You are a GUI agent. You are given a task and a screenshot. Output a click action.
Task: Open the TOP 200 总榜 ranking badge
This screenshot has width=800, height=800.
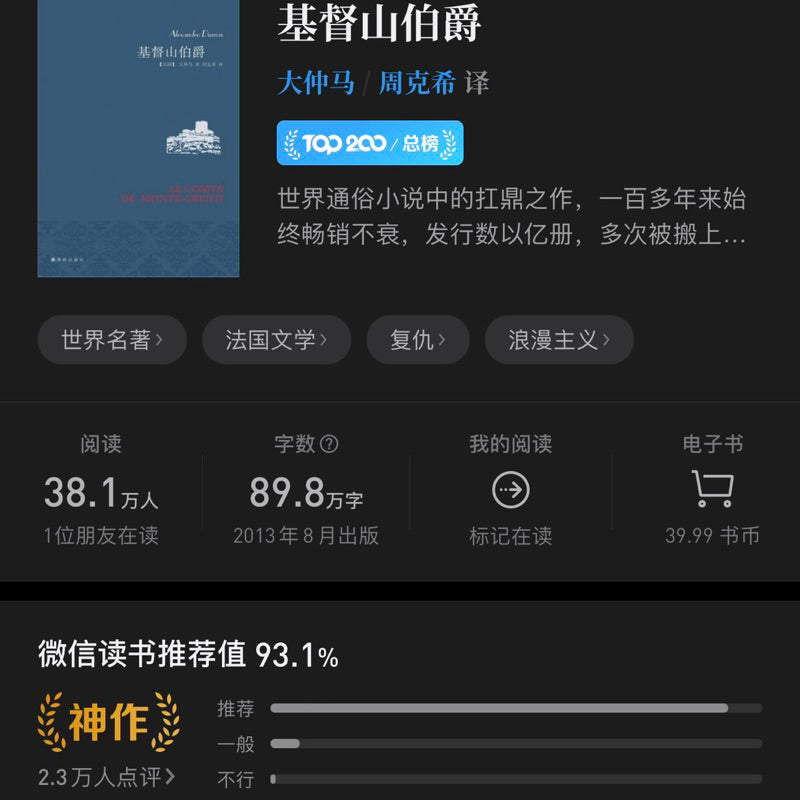coord(370,143)
